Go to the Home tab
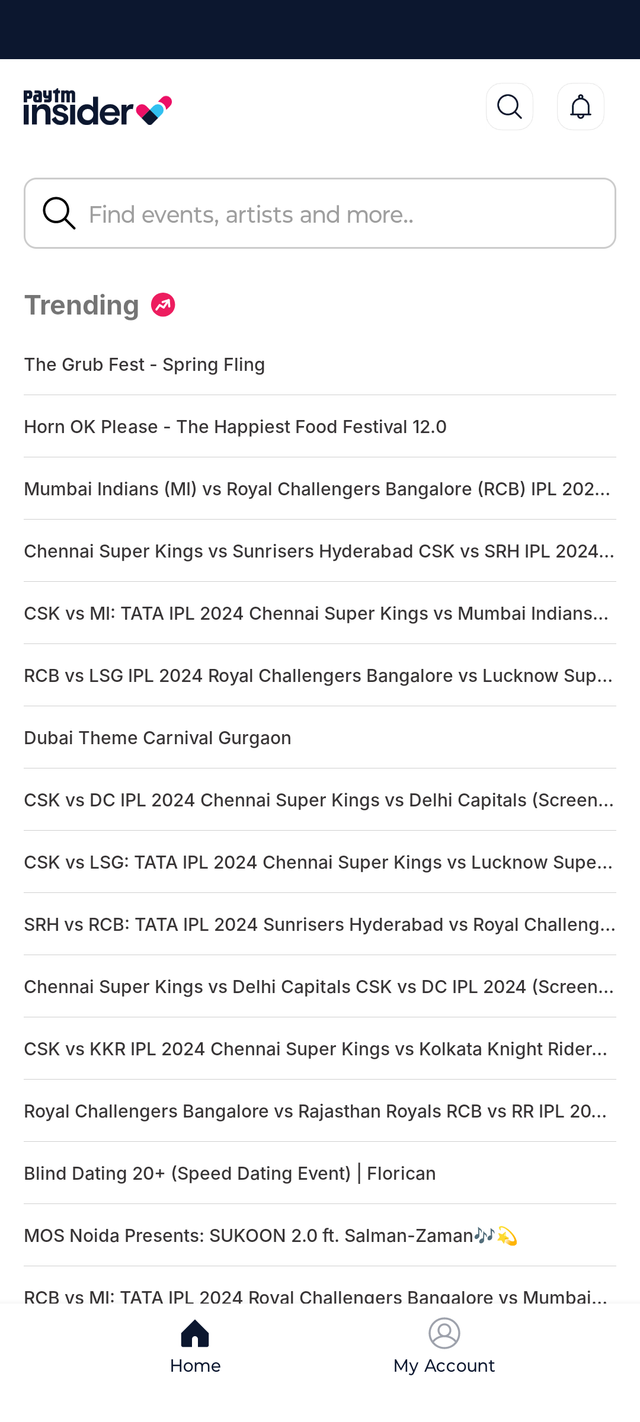 [x=195, y=1347]
